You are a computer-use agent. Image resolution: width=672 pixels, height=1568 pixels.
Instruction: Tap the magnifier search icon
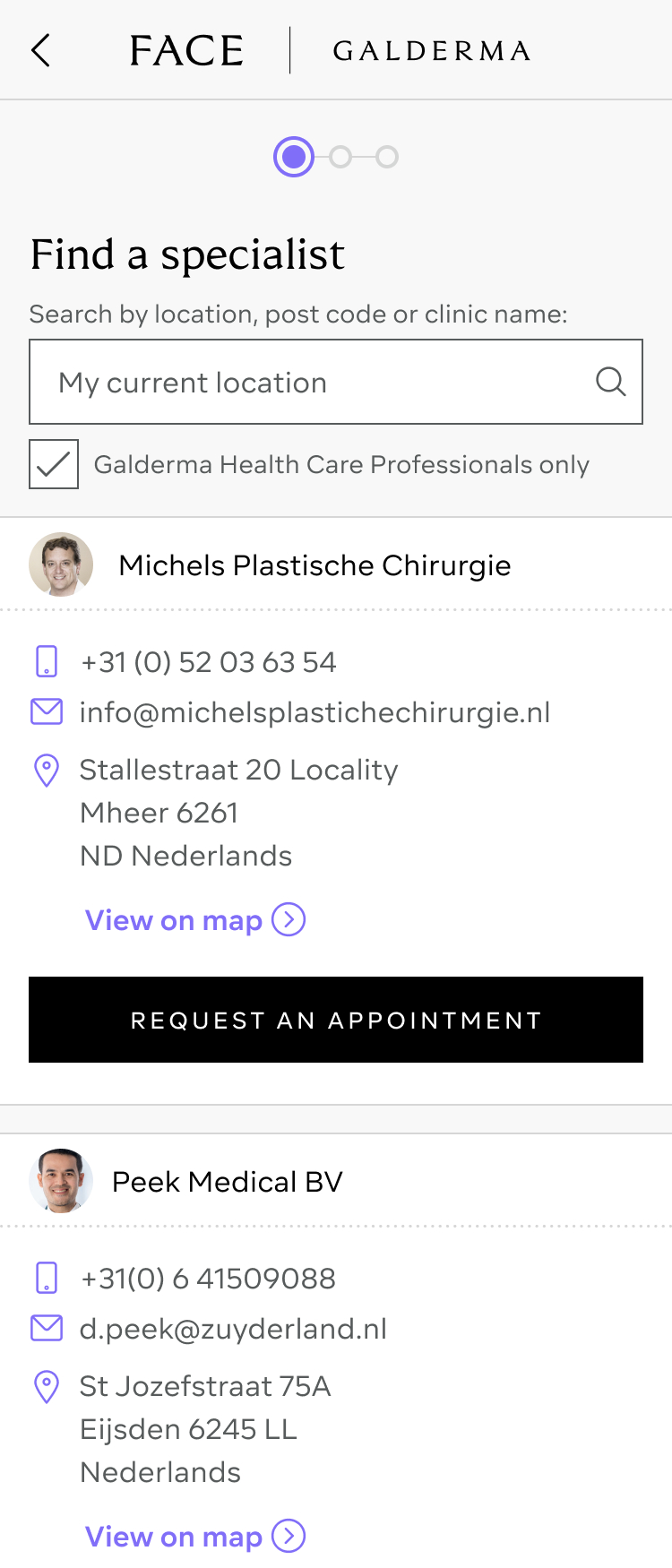[x=610, y=383]
